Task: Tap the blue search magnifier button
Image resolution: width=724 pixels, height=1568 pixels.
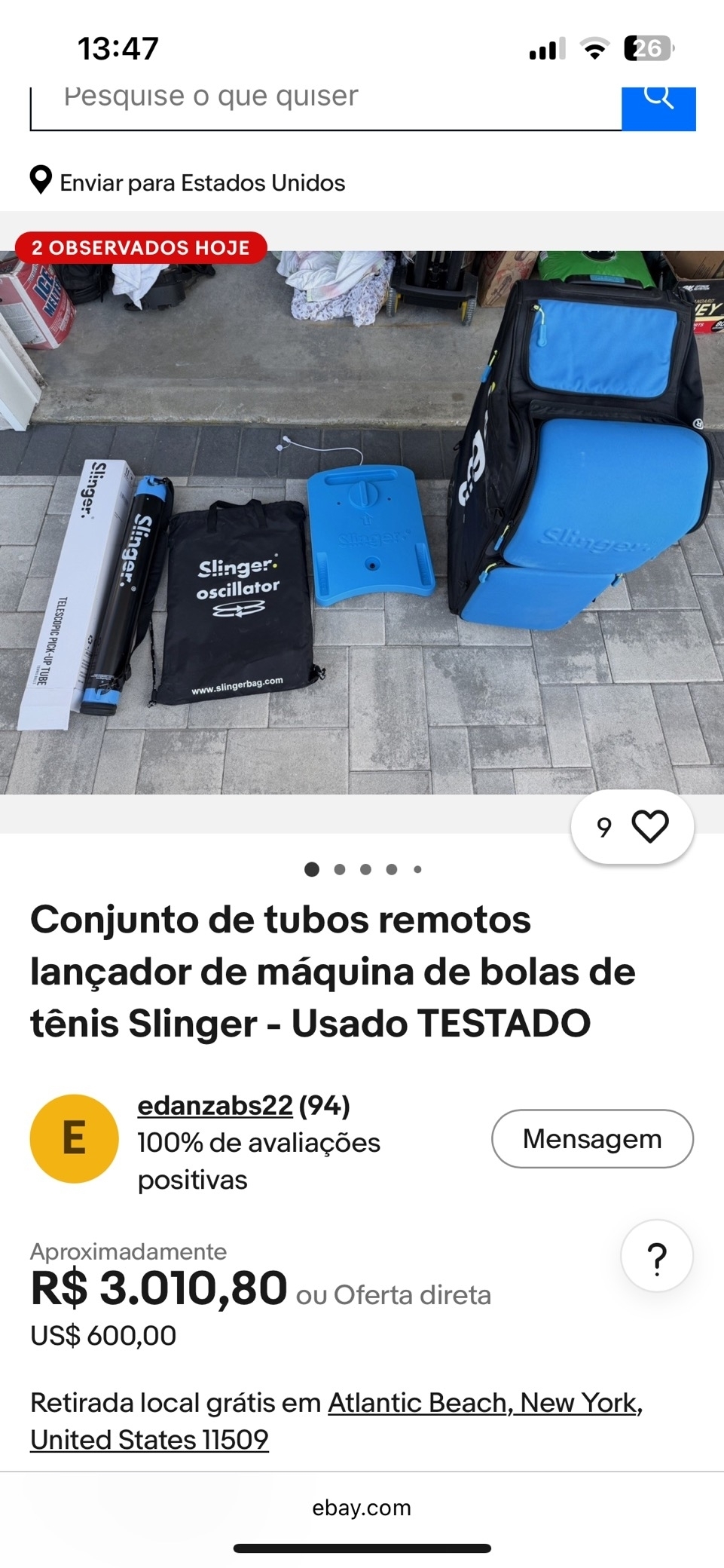Action: tap(658, 103)
